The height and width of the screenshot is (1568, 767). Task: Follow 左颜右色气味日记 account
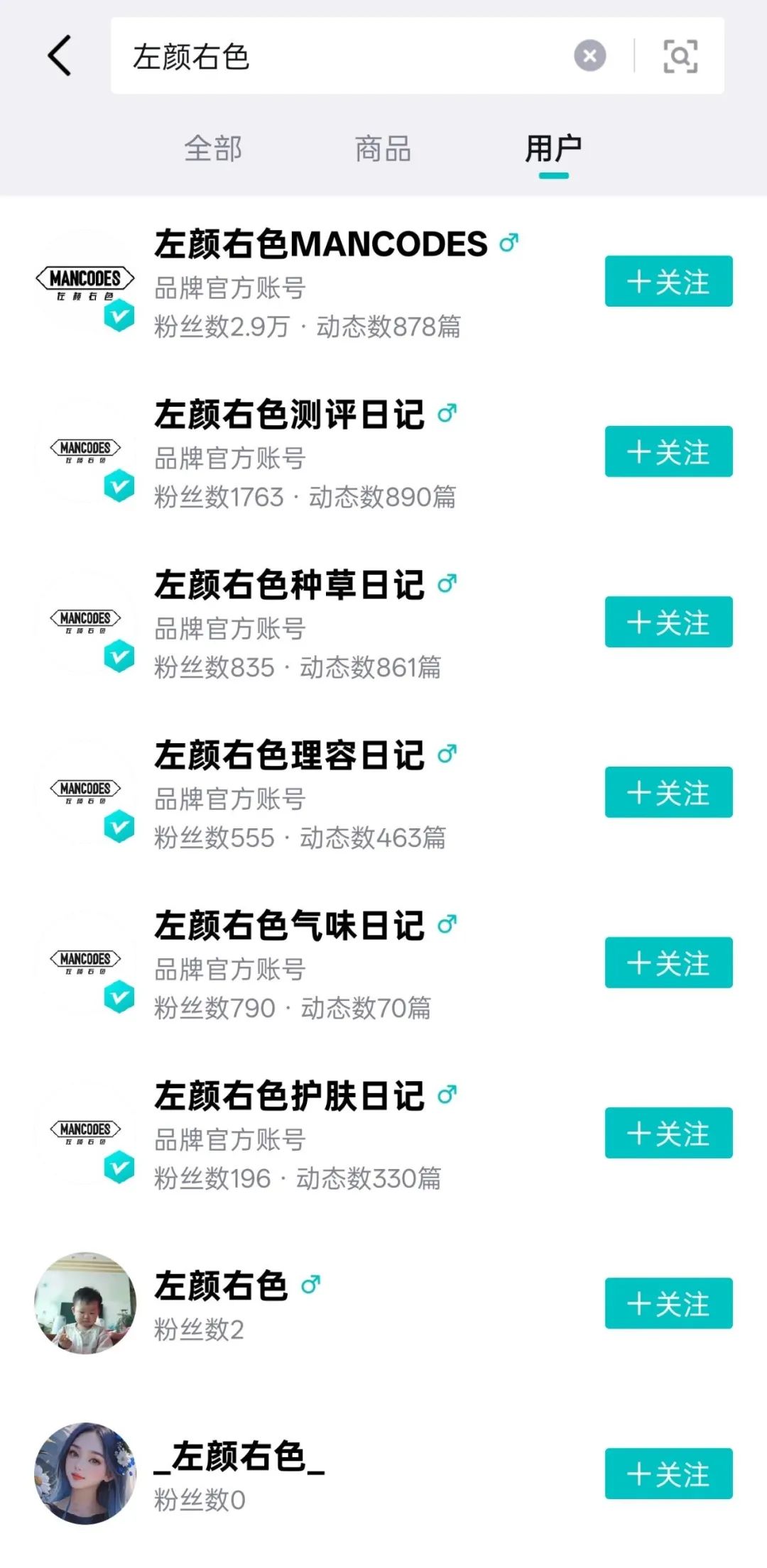[668, 963]
